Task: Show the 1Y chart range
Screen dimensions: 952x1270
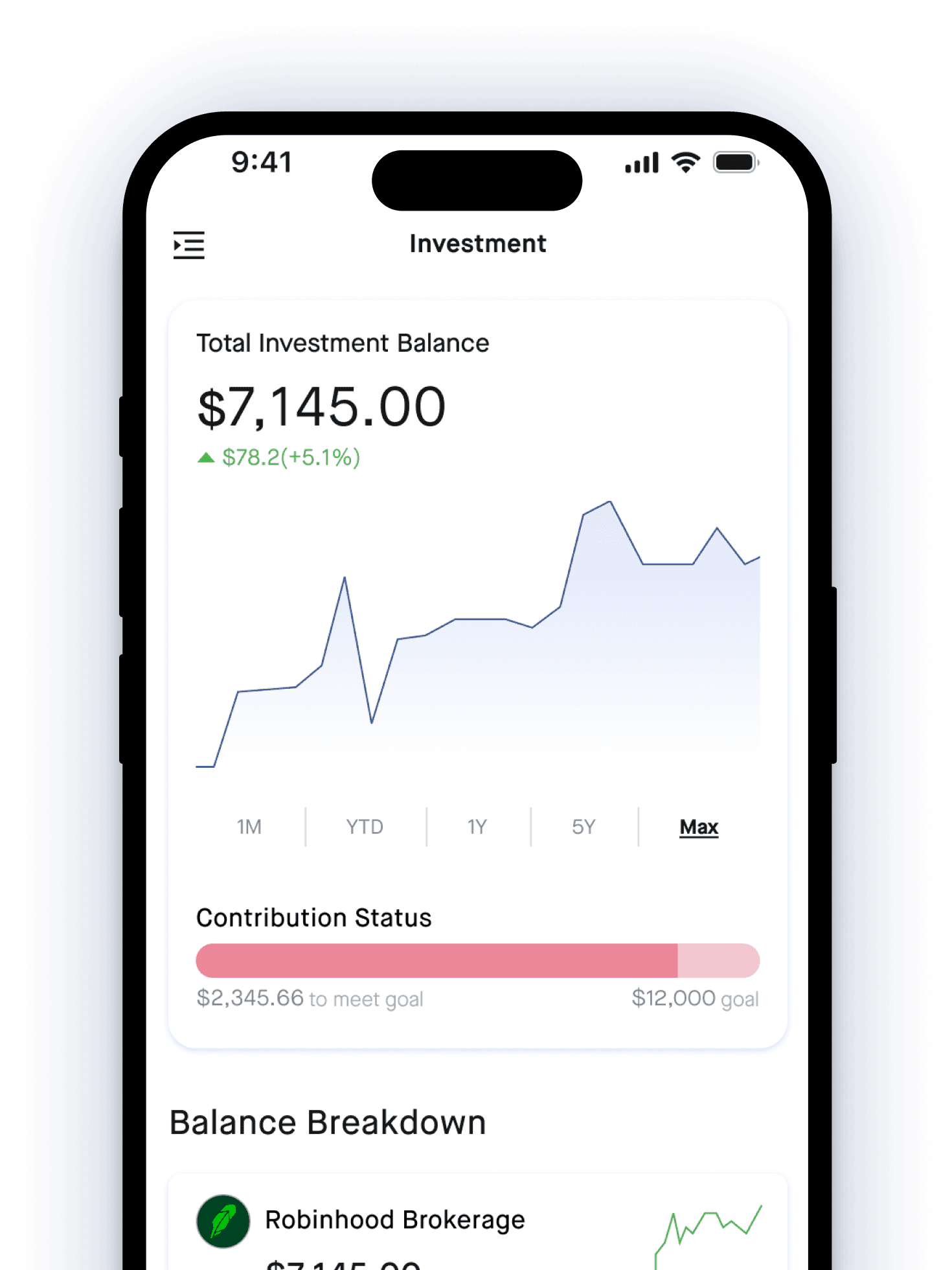Action: coord(477,827)
